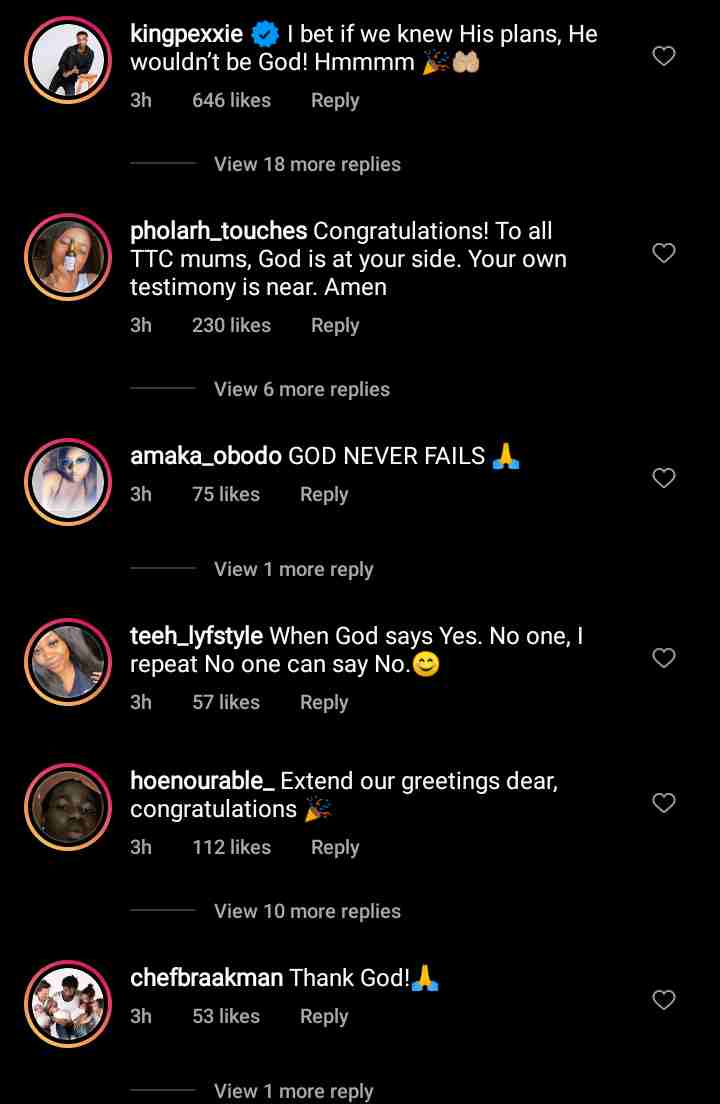Like pholarh_touches' comment
The image size is (720, 1104).
tap(664, 253)
